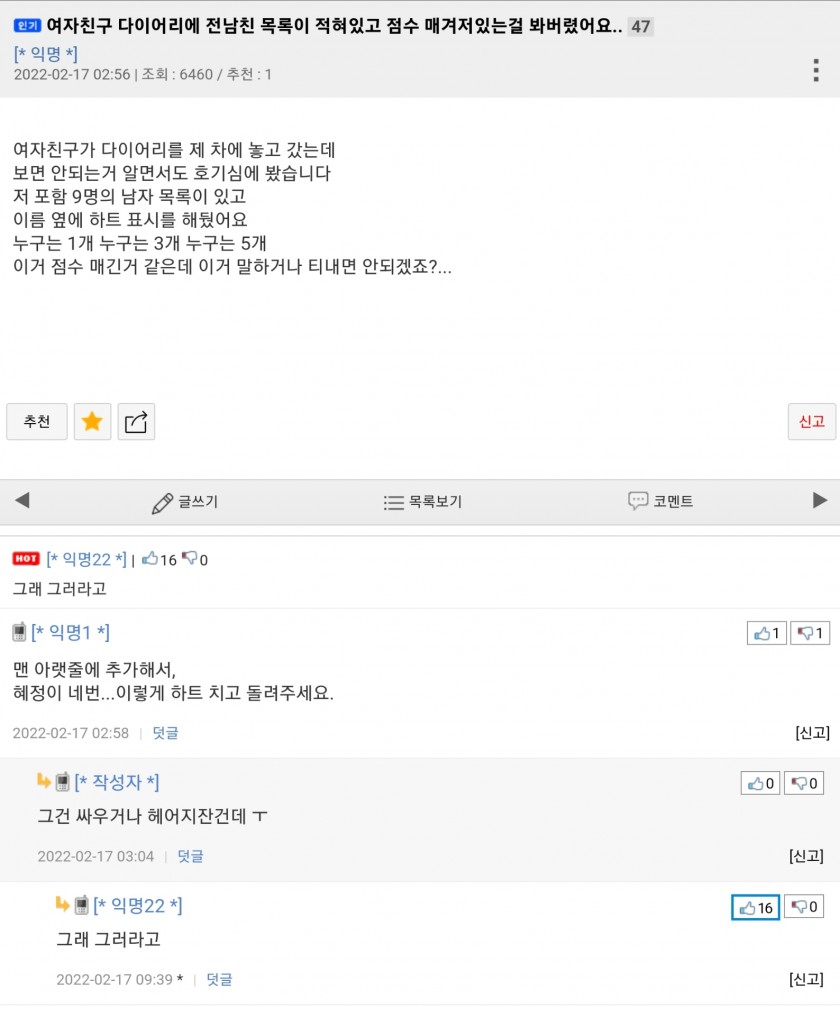Screen dimensions: 840x1009
Task: Dislike 익명22's reply at 09:39
Action: 804,907
